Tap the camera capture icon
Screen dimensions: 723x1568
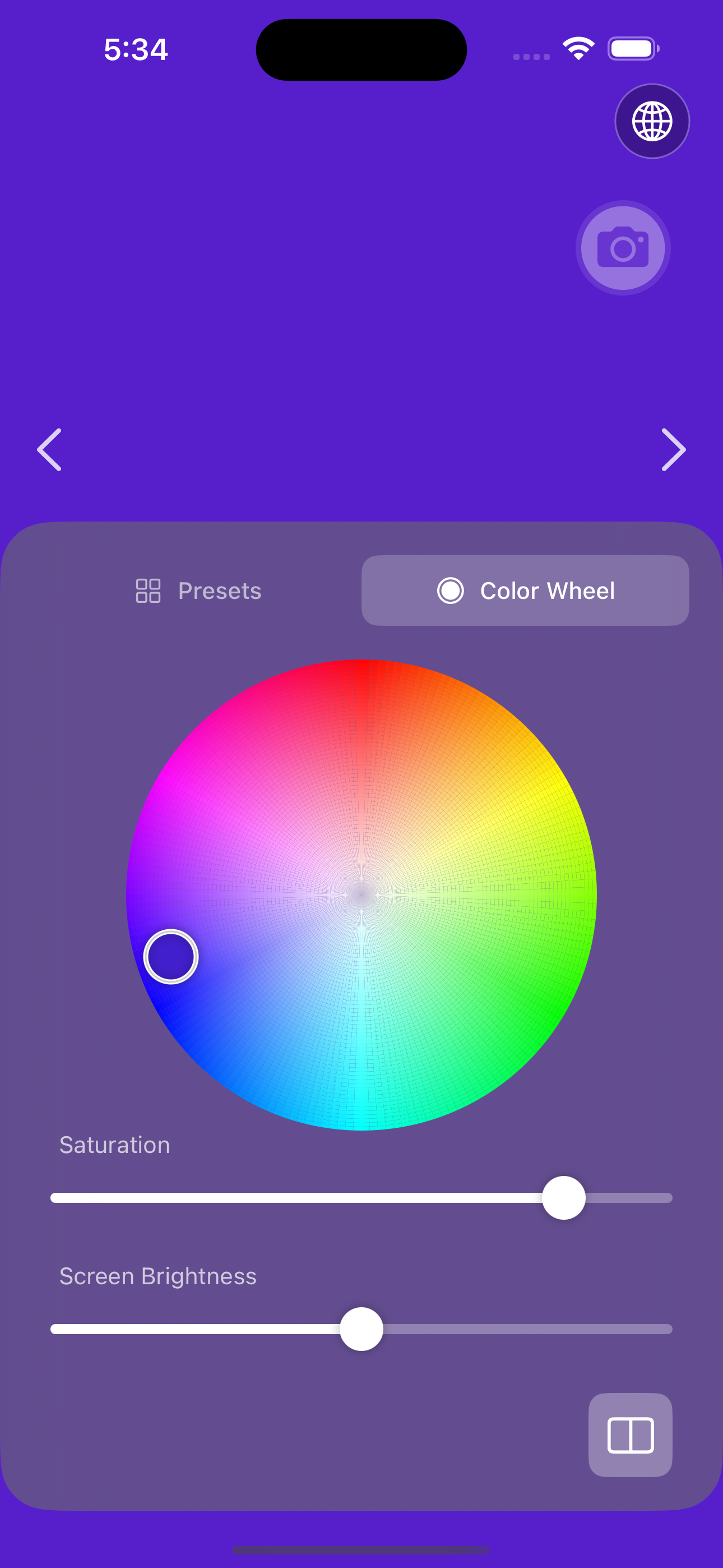pyautogui.click(x=622, y=247)
